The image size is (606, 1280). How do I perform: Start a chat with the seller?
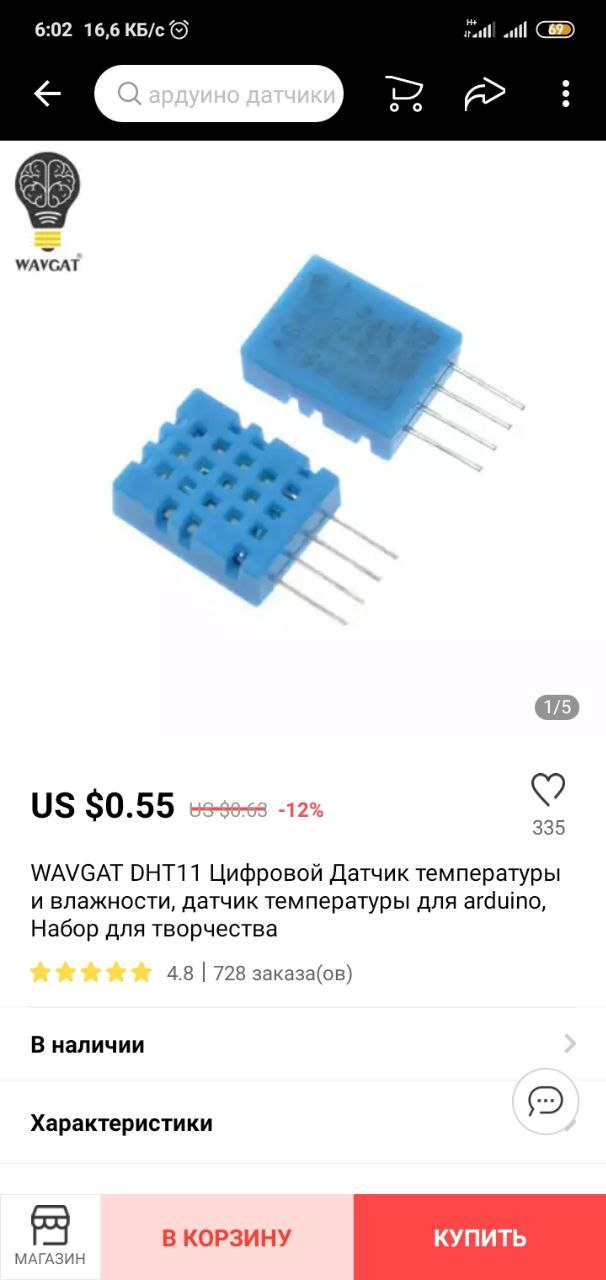pos(546,1101)
